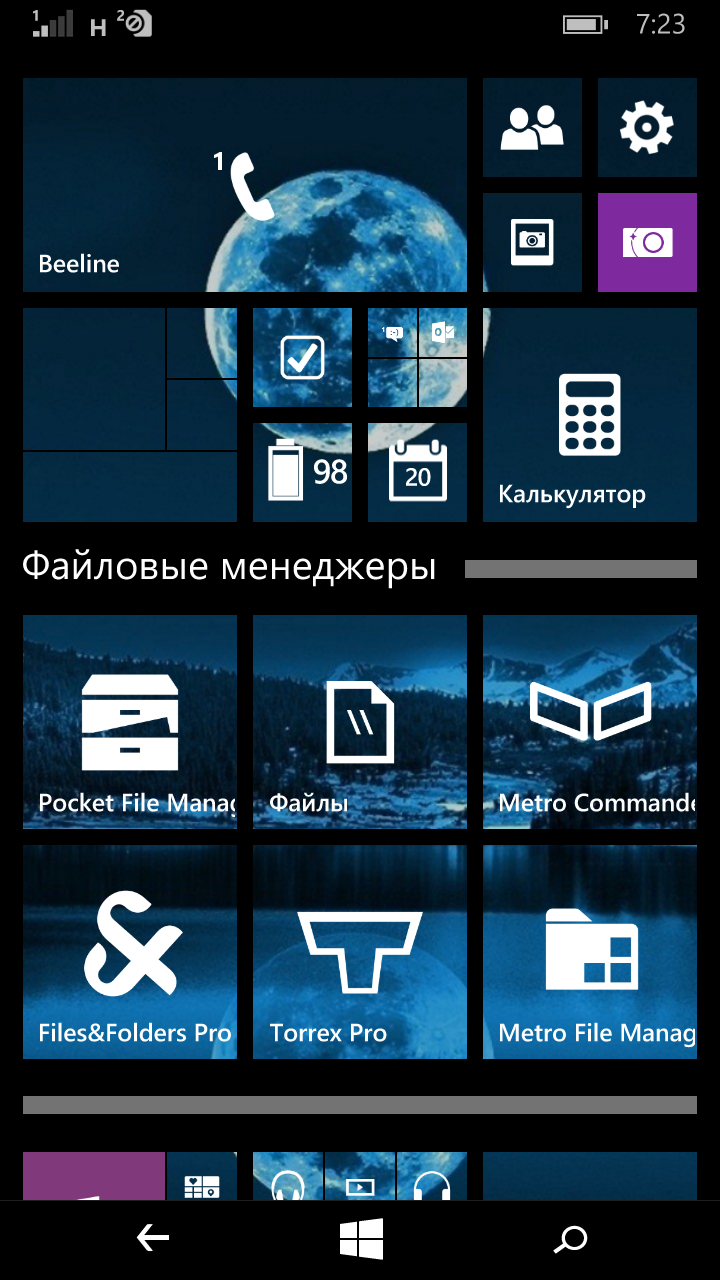
Task: Tap the Windows Start button
Action: click(361, 1240)
